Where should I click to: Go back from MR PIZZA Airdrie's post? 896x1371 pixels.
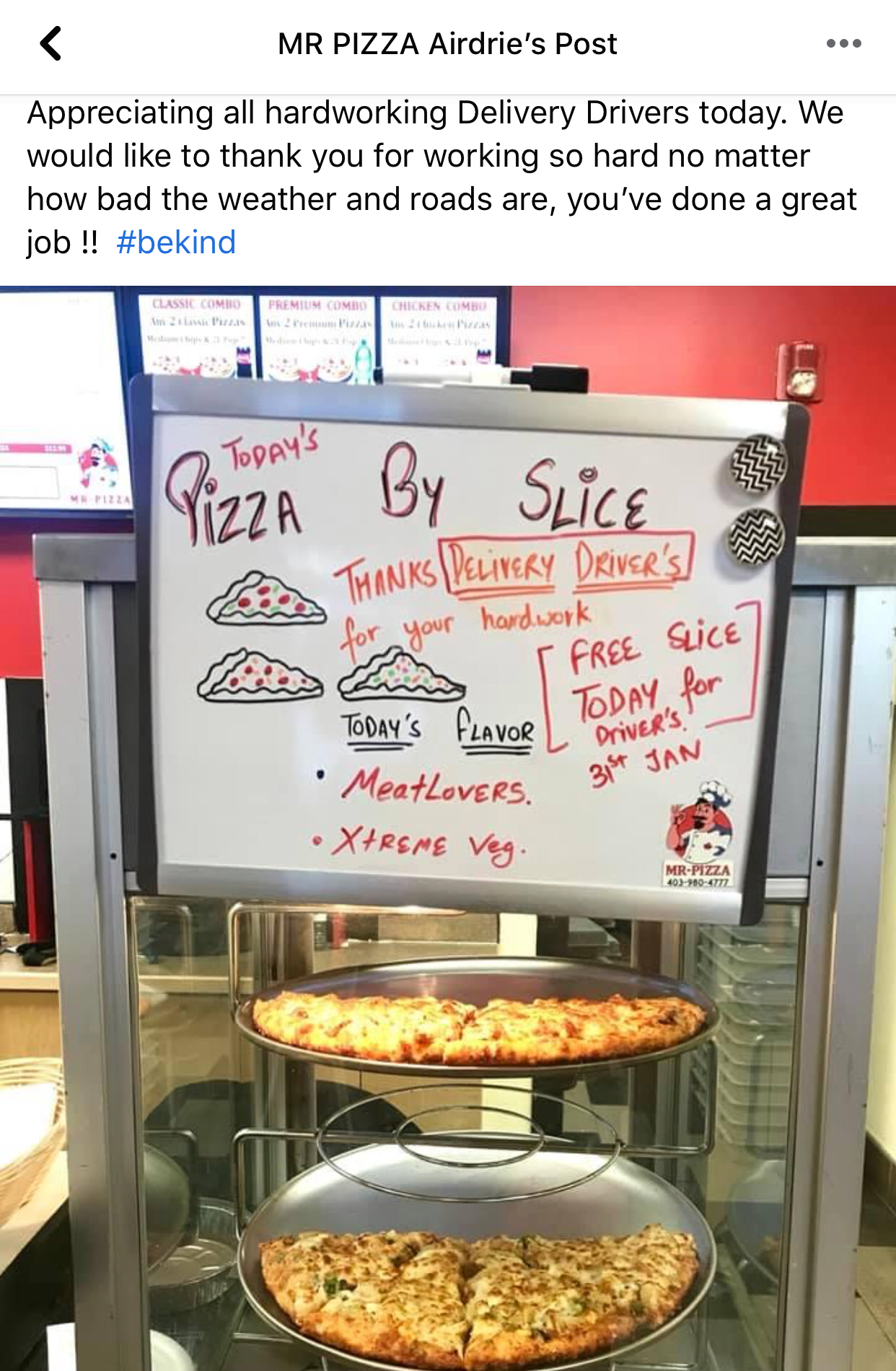tap(50, 44)
